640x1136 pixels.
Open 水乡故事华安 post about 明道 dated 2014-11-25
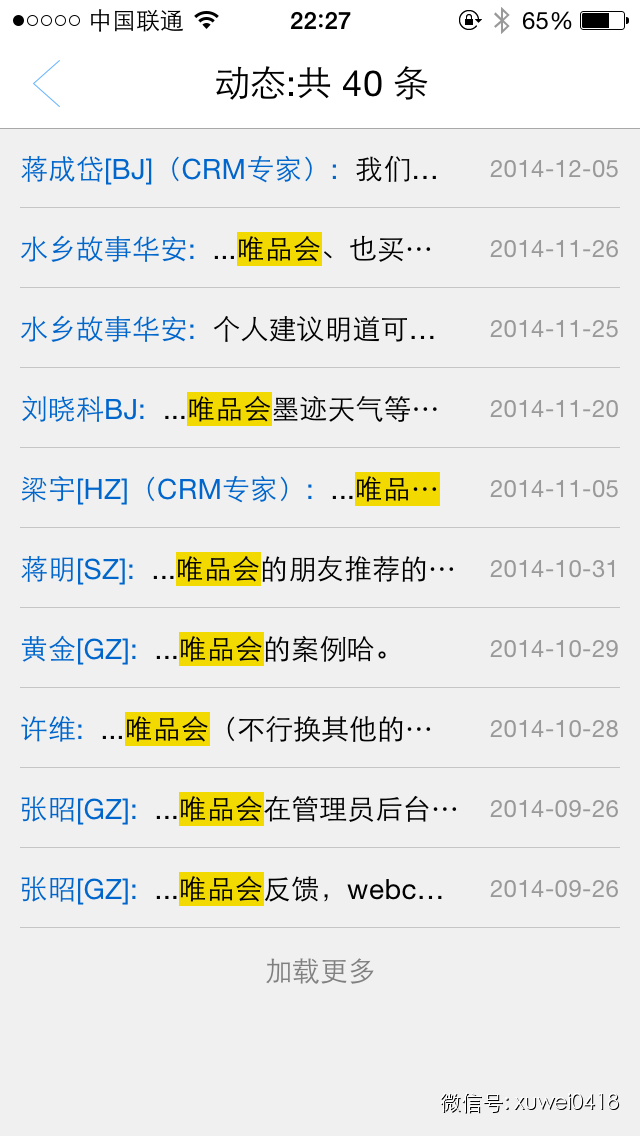[x=320, y=329]
